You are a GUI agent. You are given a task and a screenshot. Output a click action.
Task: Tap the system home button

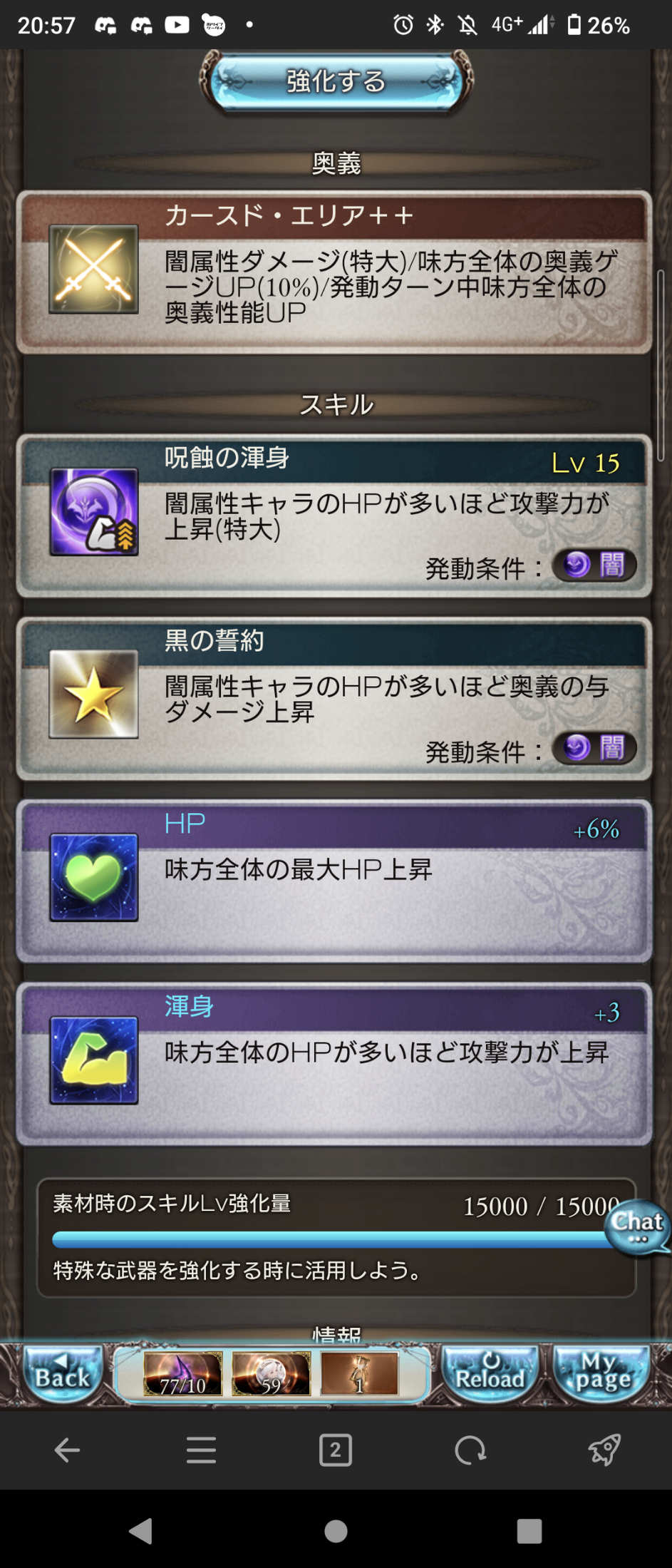pos(336,1530)
